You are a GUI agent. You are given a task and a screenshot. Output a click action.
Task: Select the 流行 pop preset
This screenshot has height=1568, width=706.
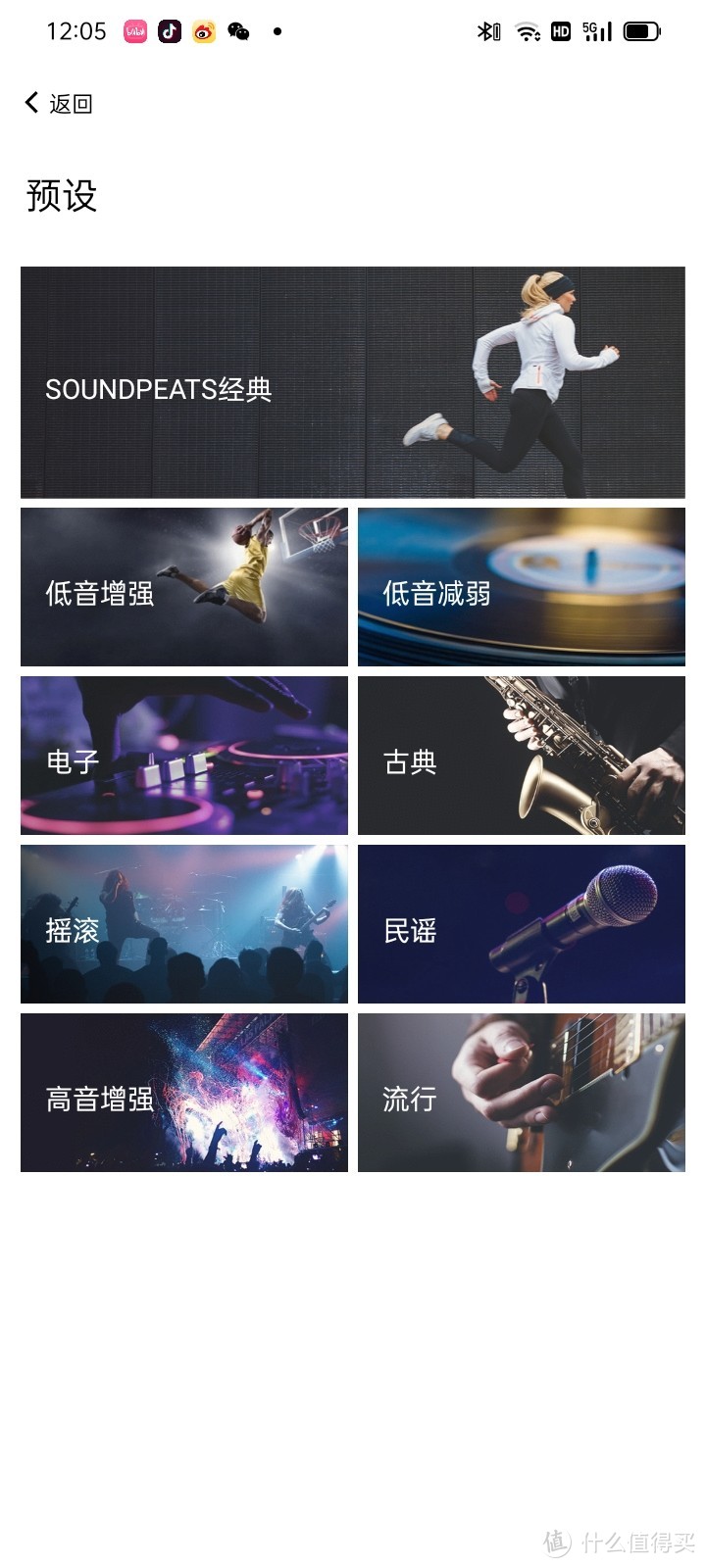point(522,1094)
